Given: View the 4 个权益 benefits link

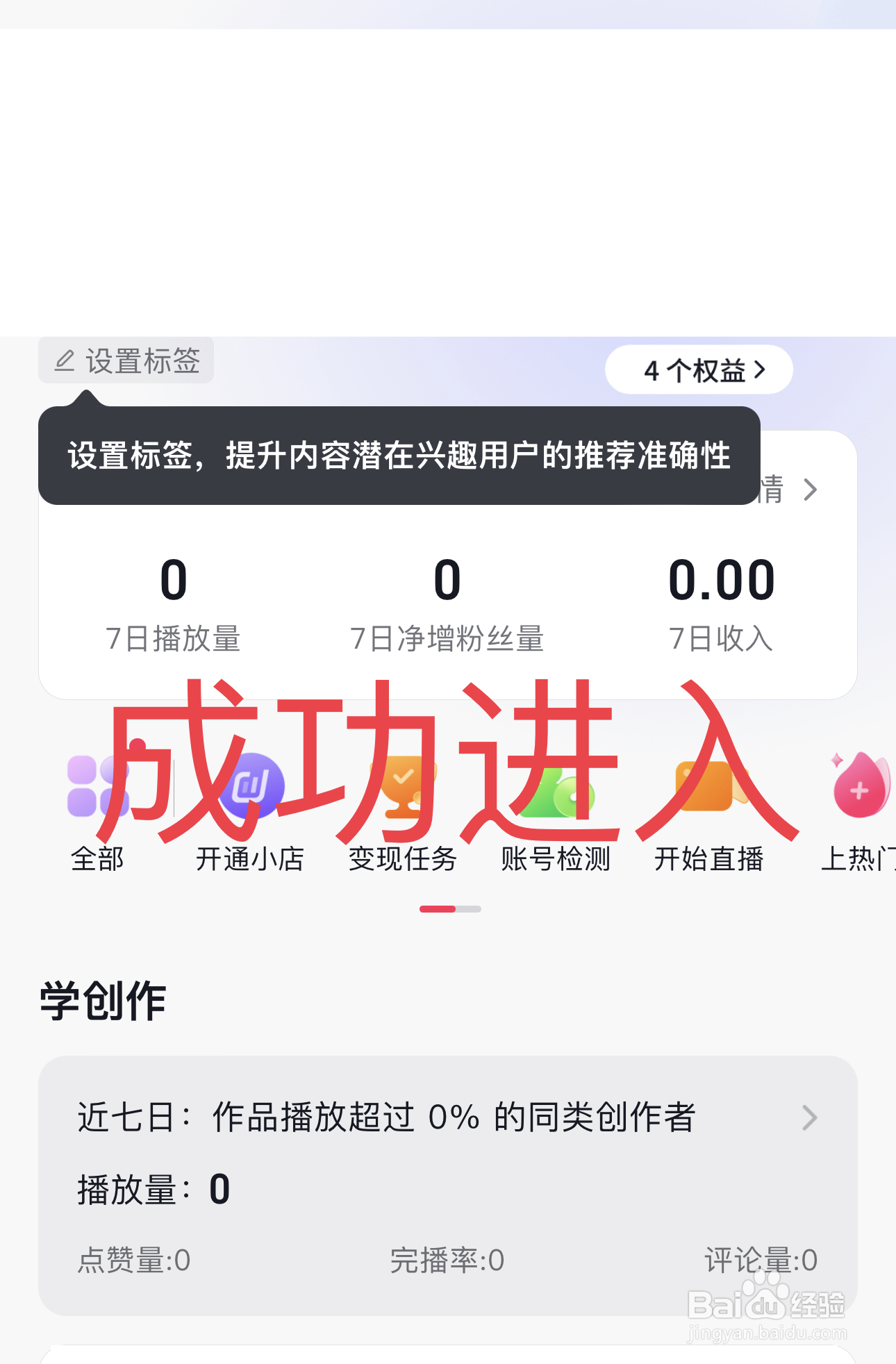Looking at the screenshot, I should pos(697,369).
